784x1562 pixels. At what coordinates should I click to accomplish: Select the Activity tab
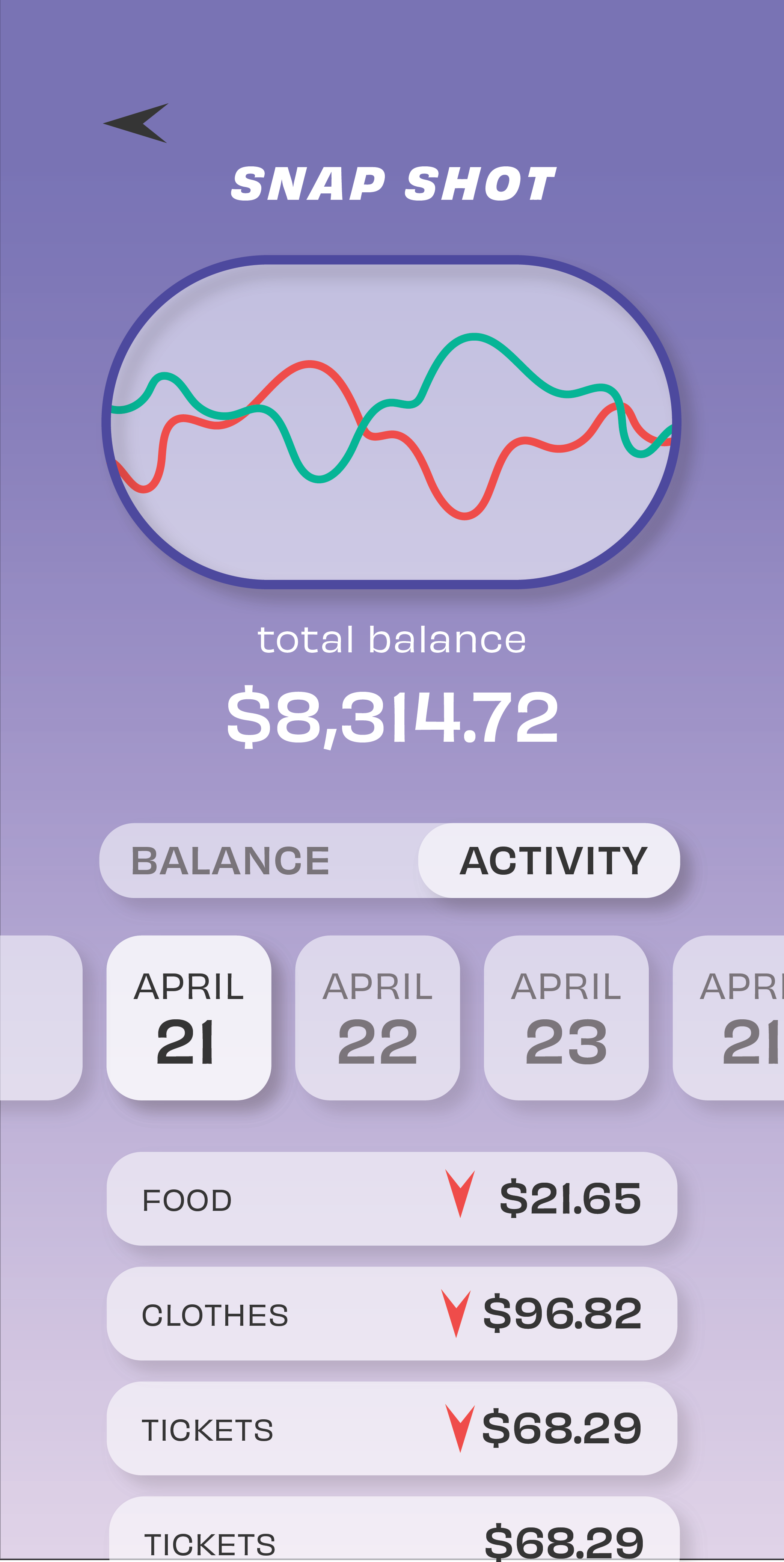tap(549, 860)
